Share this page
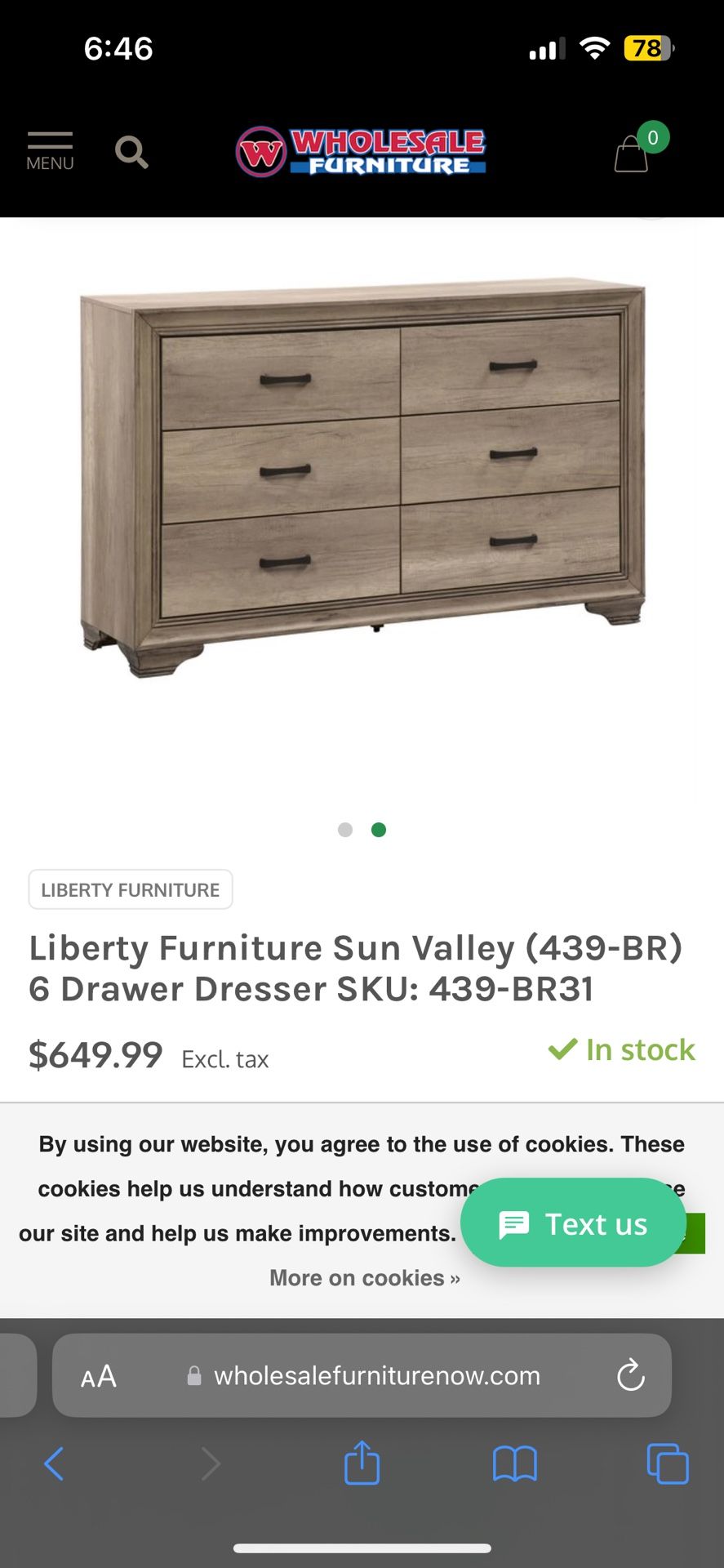The height and width of the screenshot is (1568, 724). click(x=362, y=1462)
